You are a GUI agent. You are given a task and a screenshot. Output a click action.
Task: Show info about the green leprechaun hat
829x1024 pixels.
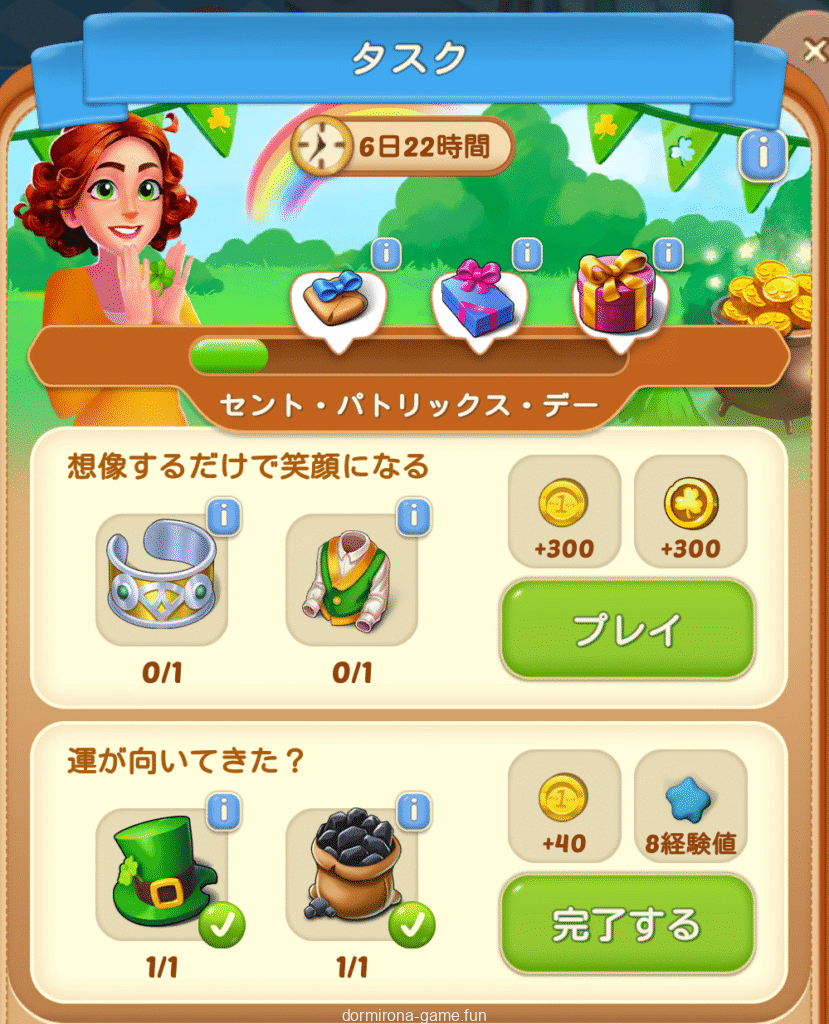coord(224,811)
